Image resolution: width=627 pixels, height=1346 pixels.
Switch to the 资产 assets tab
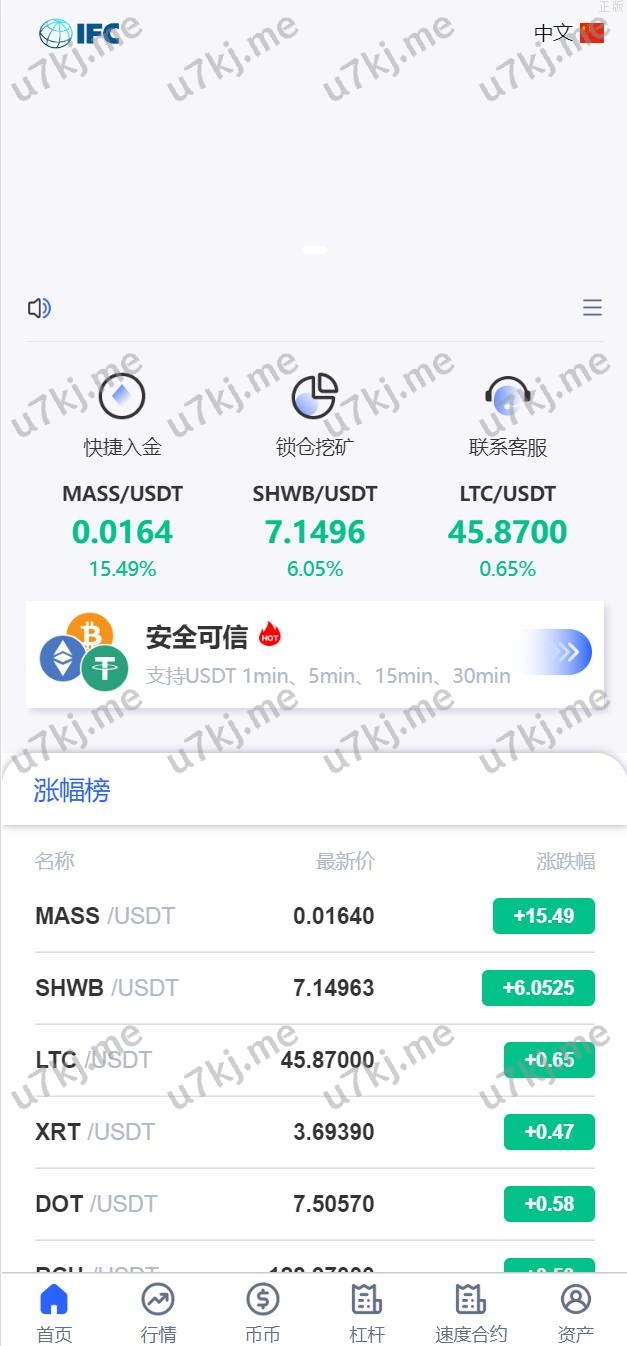point(576,1311)
